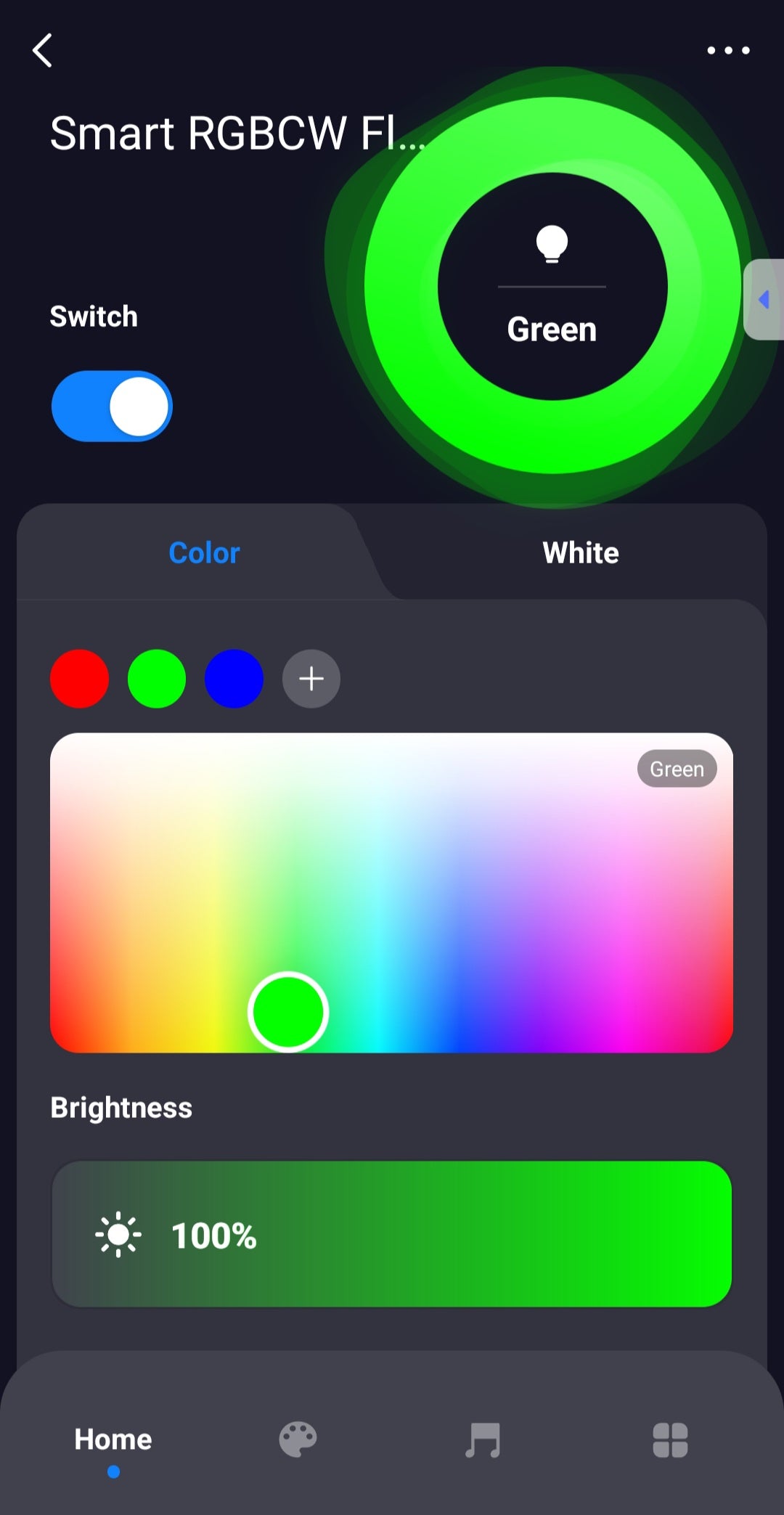The image size is (784, 1515).
Task: Open the music note tab
Action: click(x=483, y=1440)
